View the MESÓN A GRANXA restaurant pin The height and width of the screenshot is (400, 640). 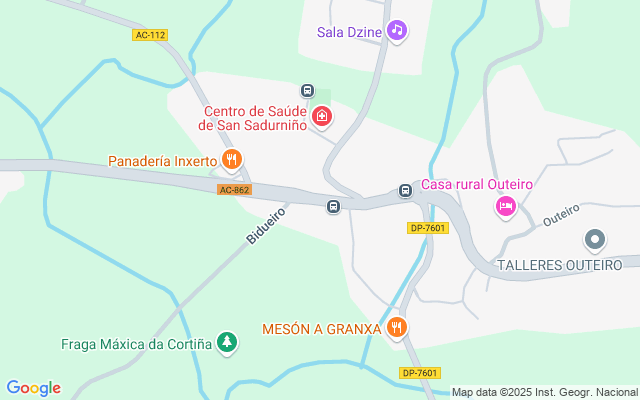(398, 327)
